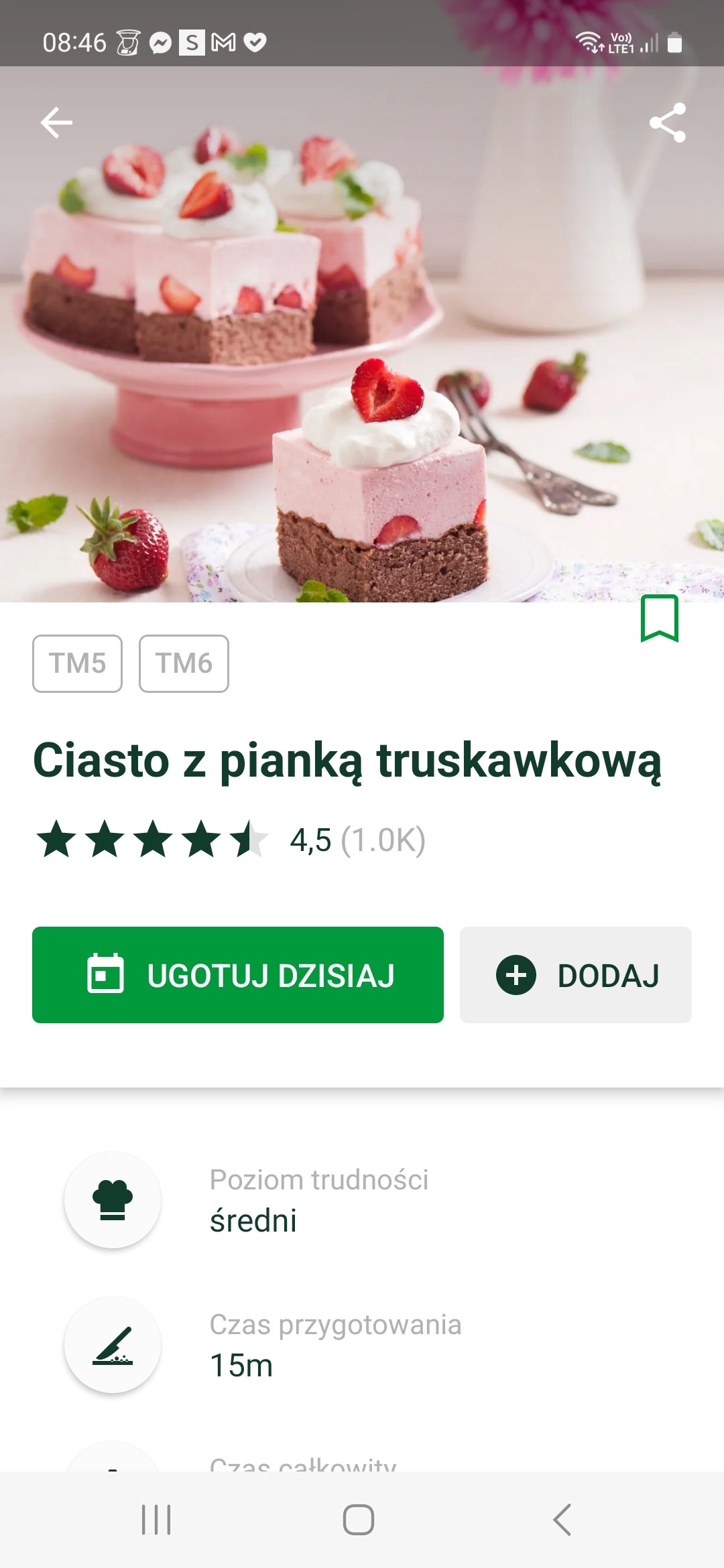Bookmark the Ciasto z pianką truskawkową recipe
This screenshot has height=1568, width=724.
(x=660, y=618)
